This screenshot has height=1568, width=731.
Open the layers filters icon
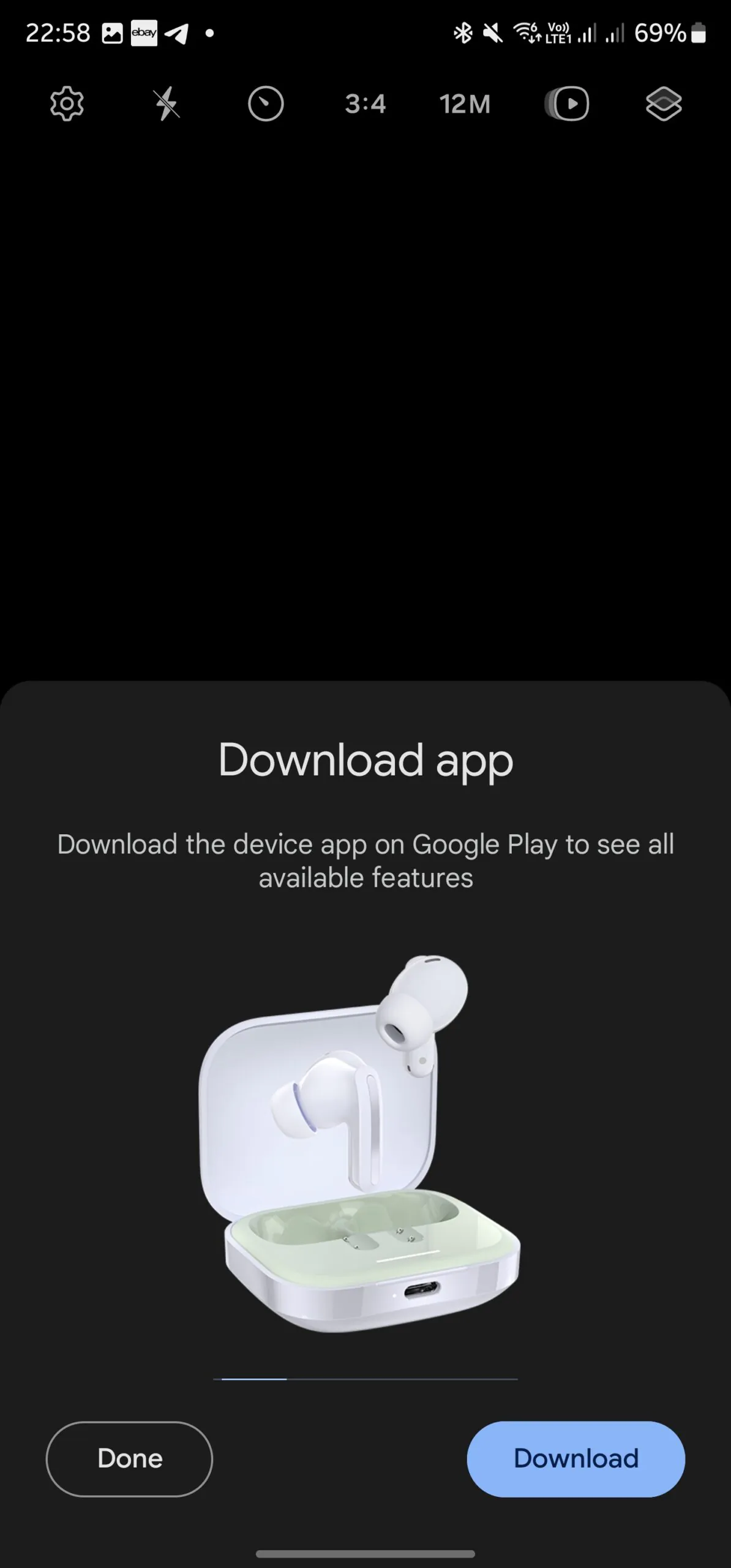[x=664, y=104]
